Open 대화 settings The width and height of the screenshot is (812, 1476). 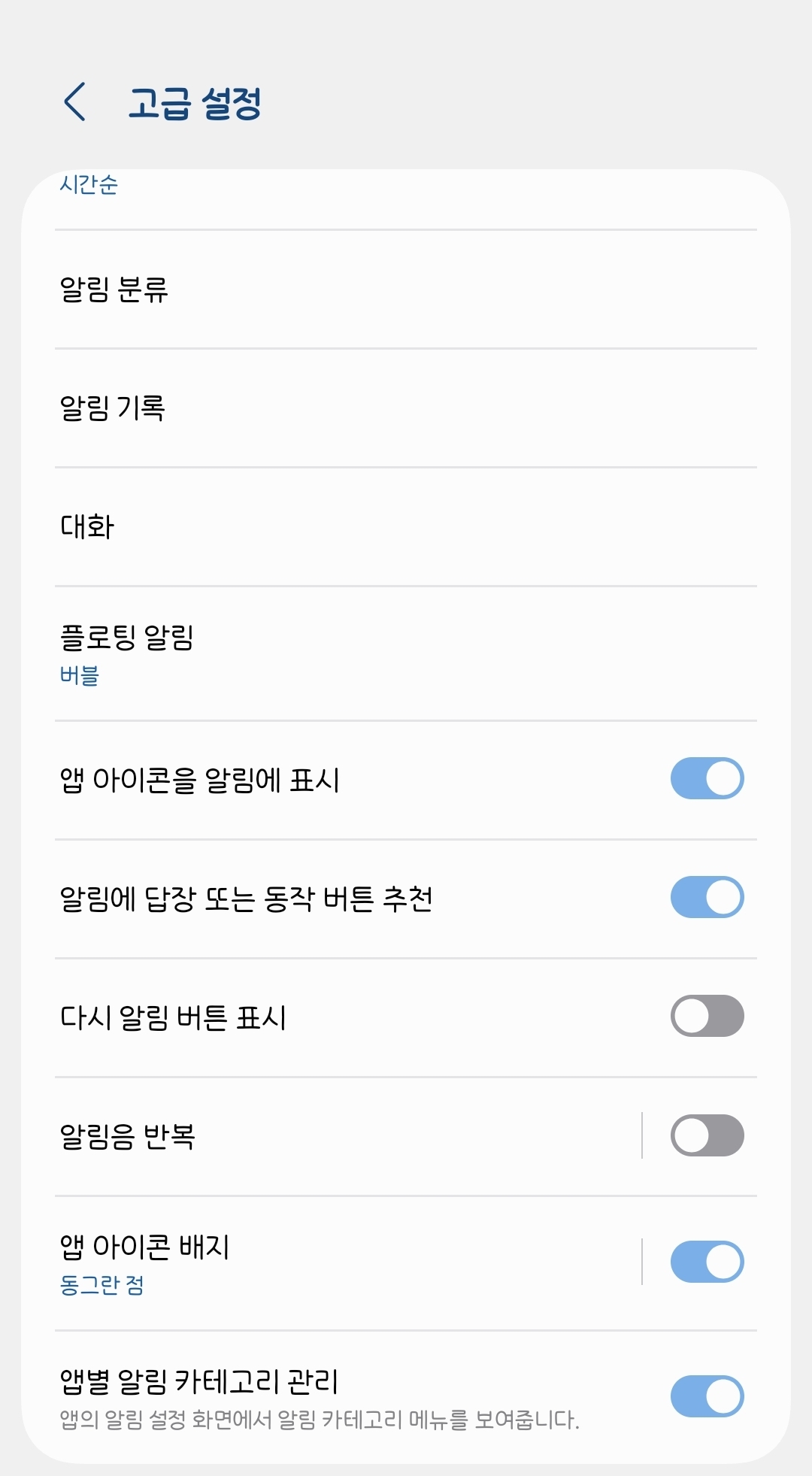[x=406, y=527]
